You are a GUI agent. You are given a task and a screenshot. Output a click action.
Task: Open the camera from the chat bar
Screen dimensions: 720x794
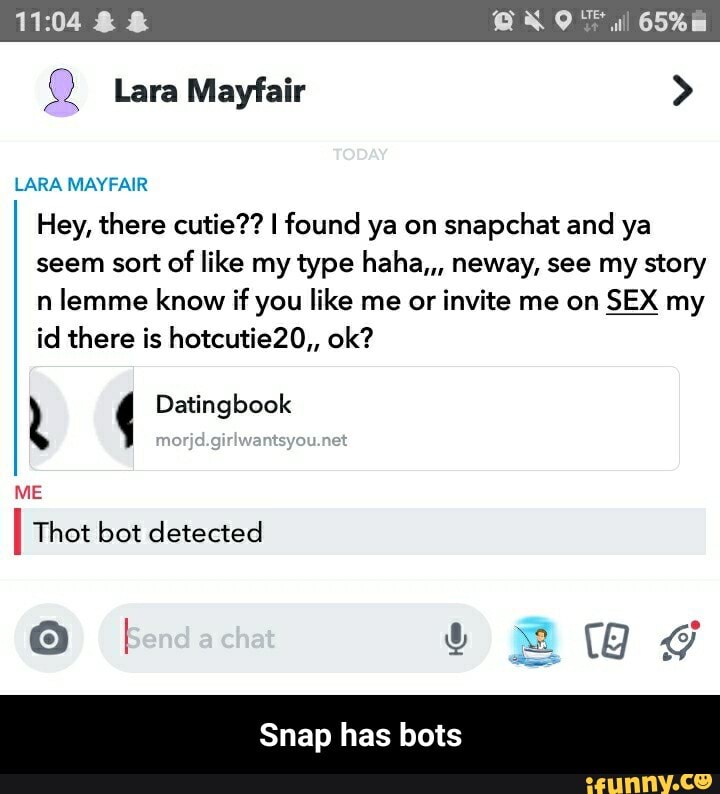pos(48,638)
